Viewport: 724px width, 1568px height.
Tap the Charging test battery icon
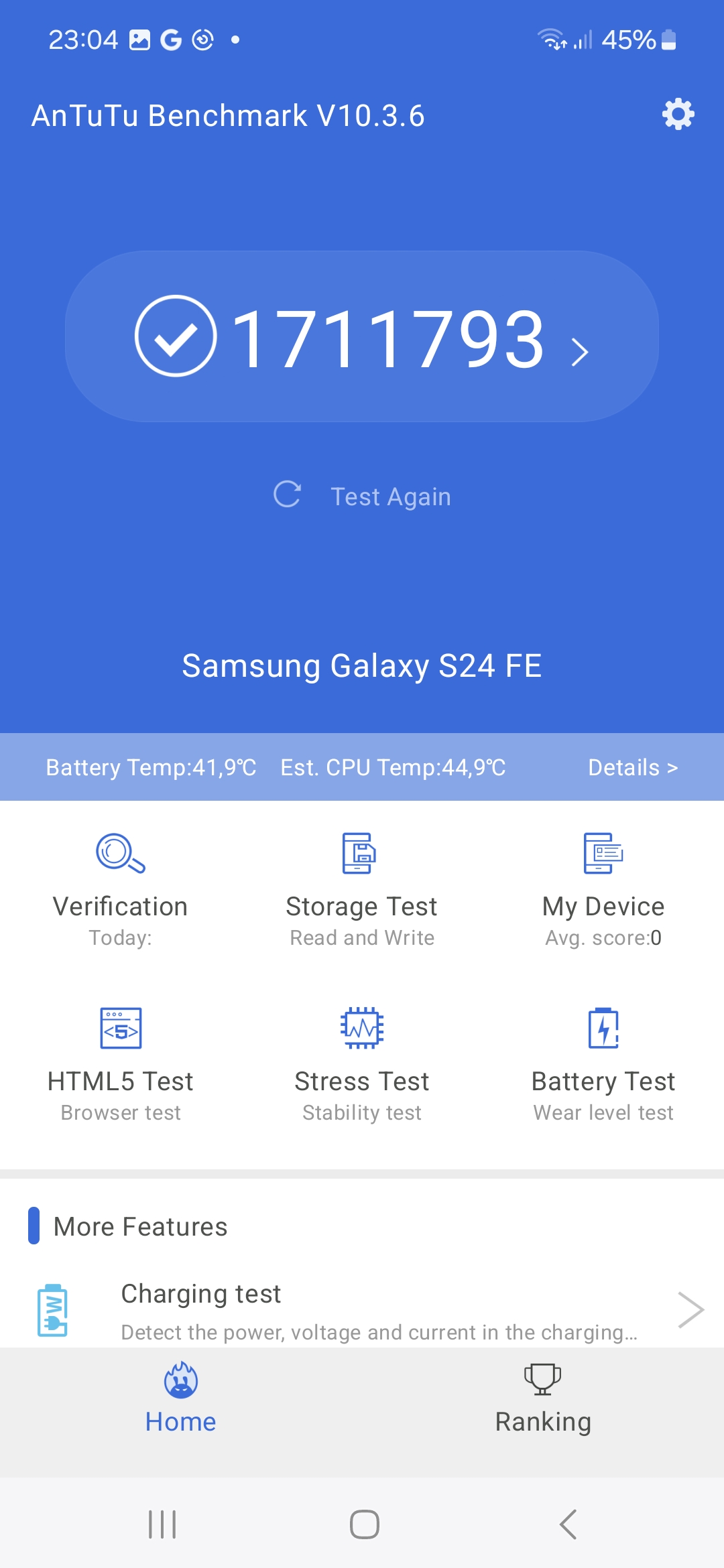pos(53,1309)
